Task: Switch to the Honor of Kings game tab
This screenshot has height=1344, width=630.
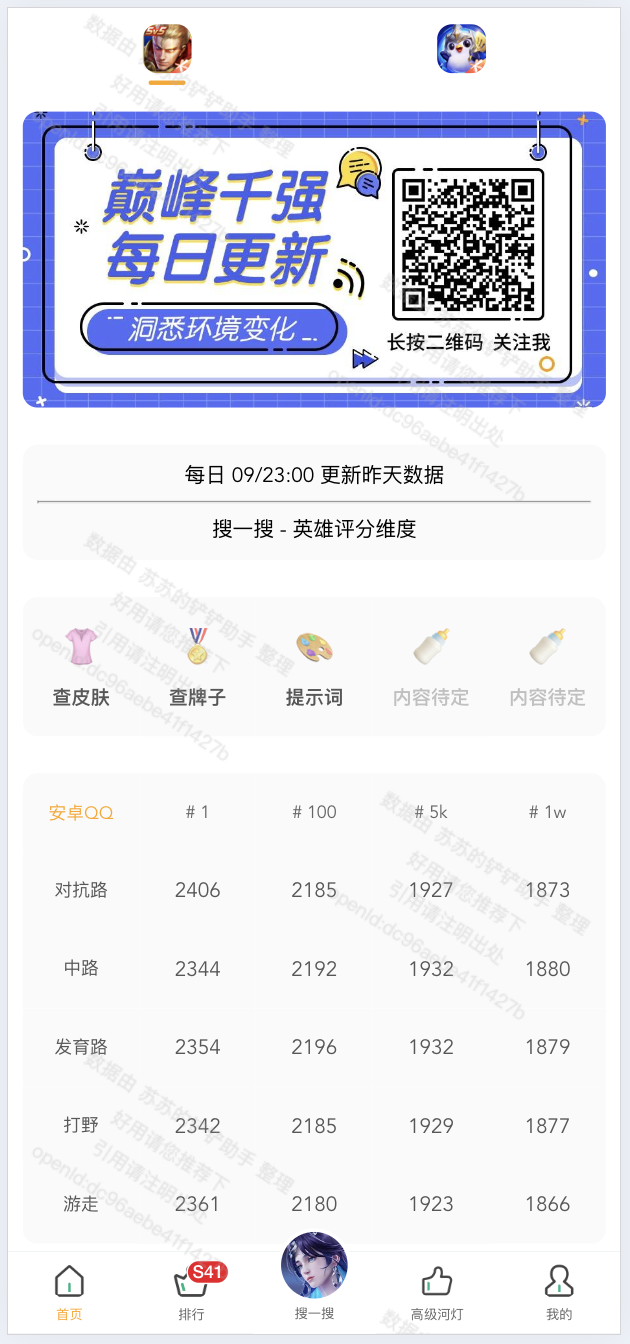Action: [166, 49]
